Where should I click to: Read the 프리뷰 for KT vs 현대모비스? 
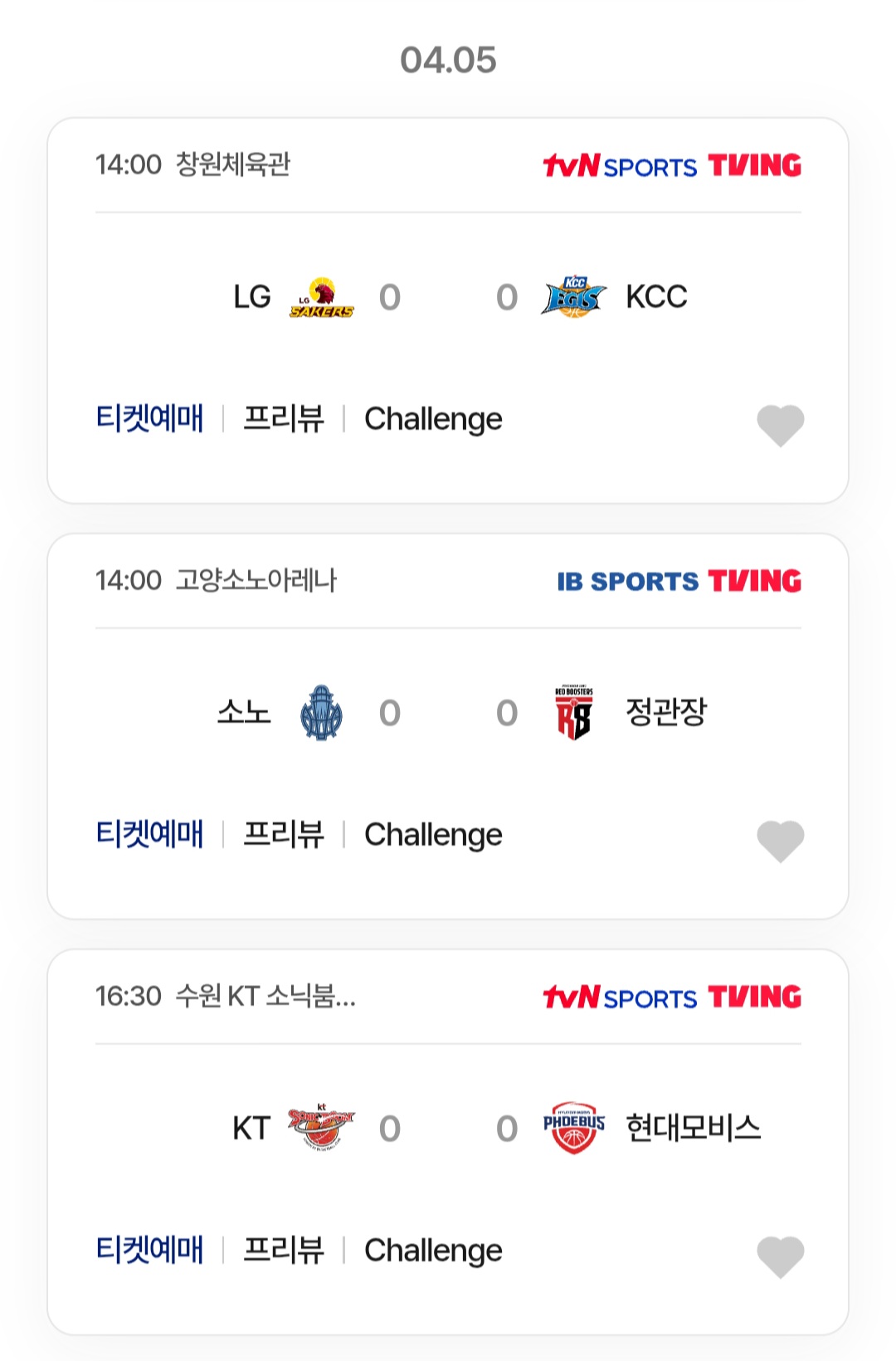(284, 1250)
